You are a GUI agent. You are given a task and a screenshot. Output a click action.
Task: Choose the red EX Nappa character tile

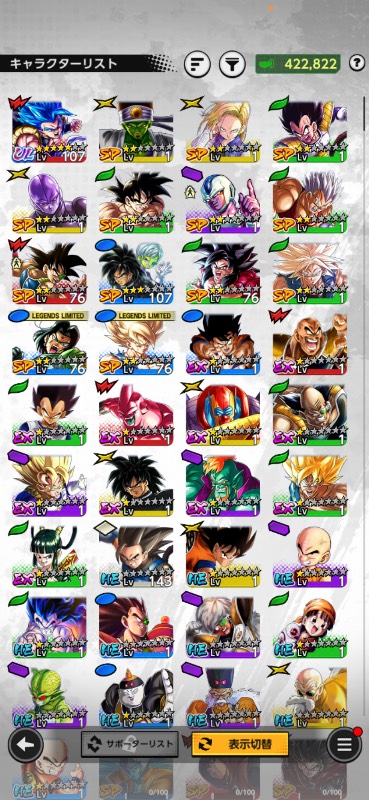(310, 344)
